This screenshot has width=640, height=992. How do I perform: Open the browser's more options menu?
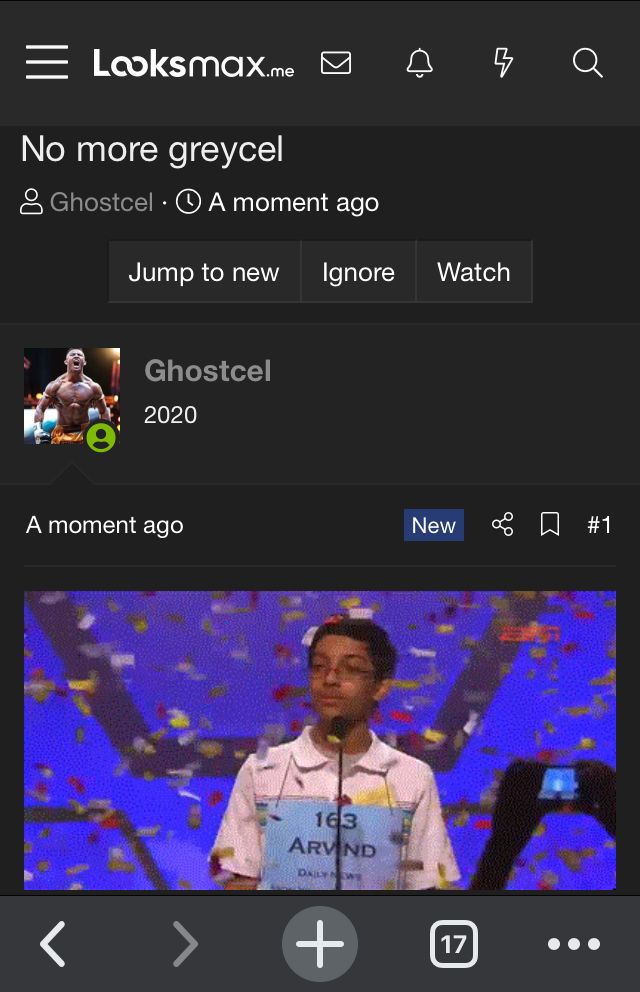point(574,943)
